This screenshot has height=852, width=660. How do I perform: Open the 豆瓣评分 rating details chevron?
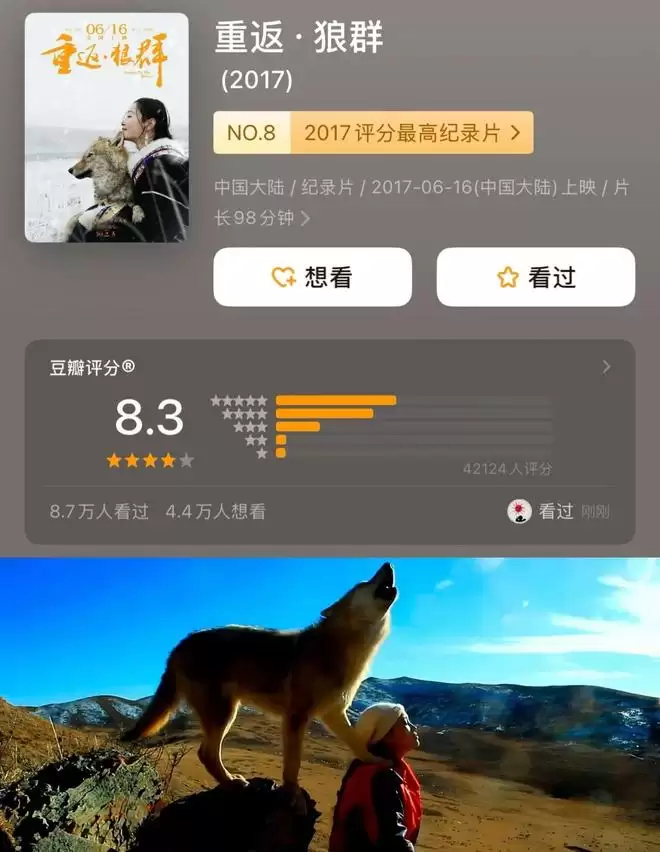[606, 367]
